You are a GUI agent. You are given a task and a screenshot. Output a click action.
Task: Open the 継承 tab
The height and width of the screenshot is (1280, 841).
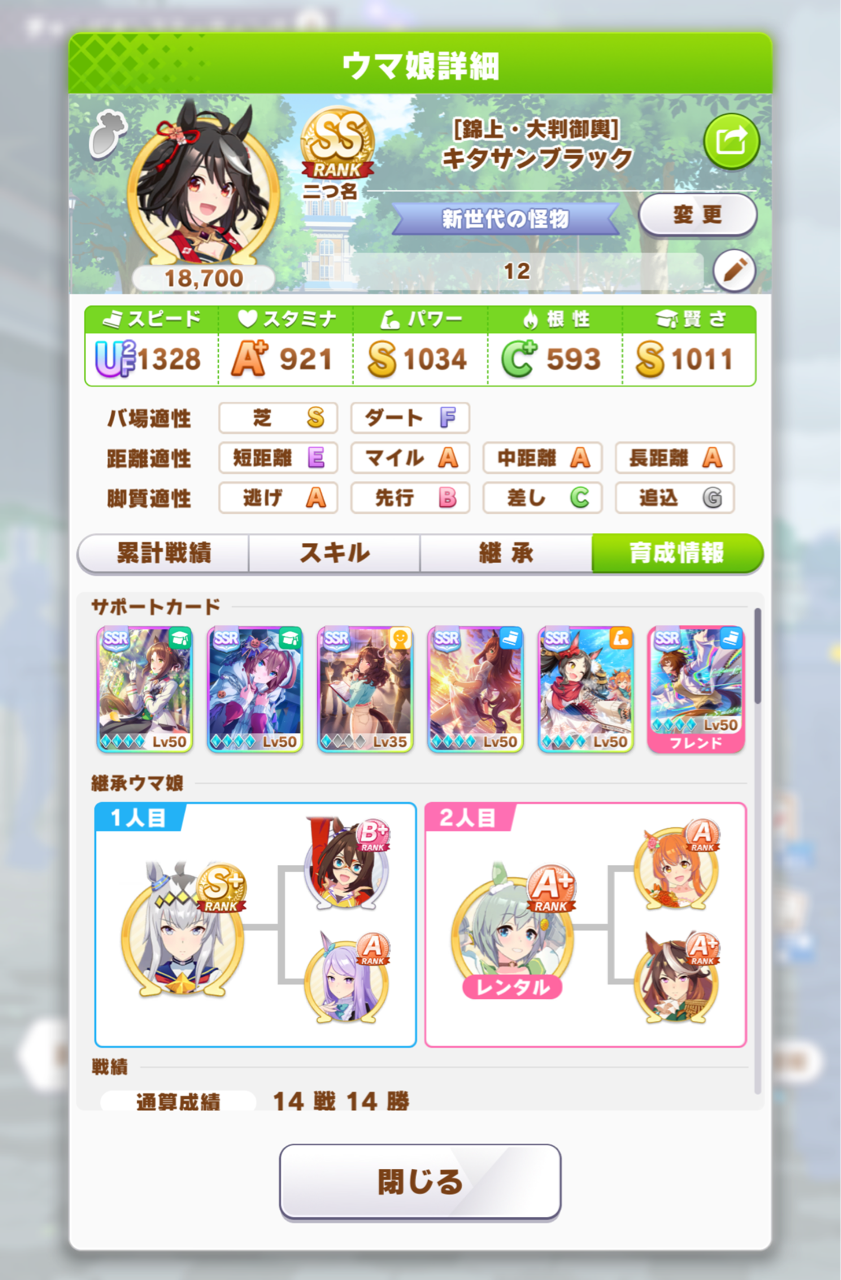pos(506,553)
